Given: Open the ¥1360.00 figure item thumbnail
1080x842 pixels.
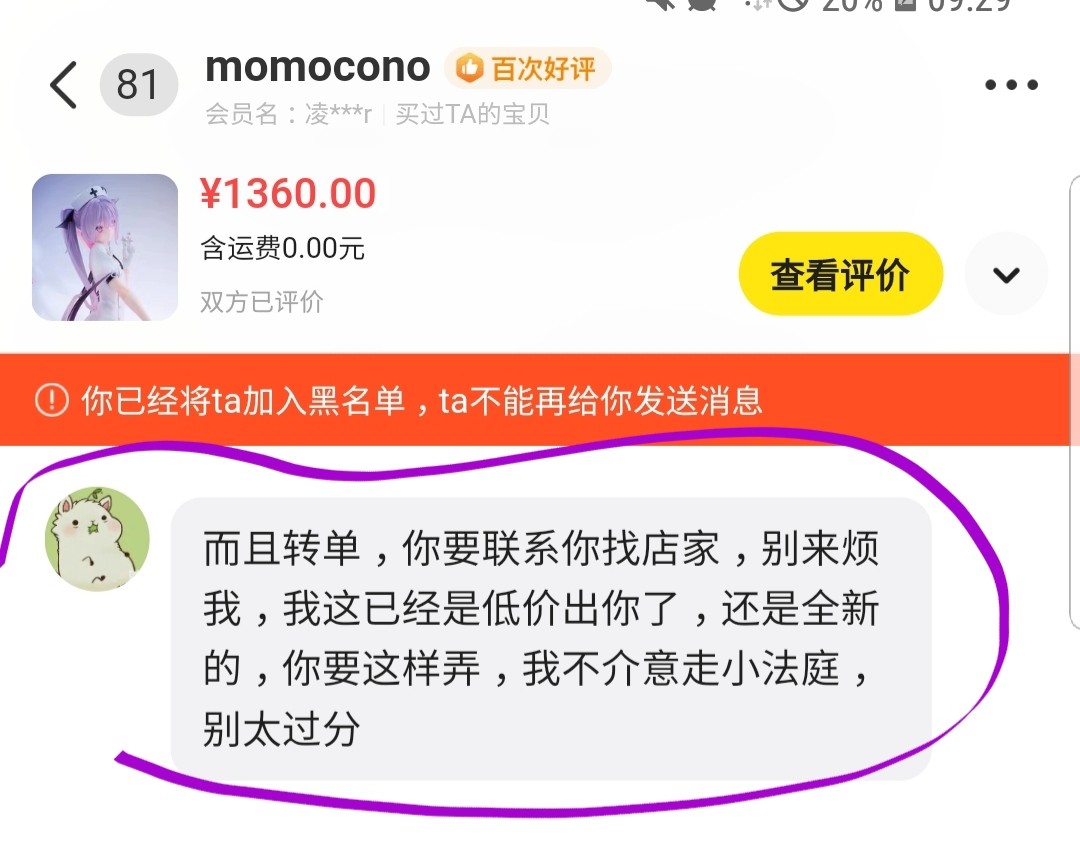Looking at the screenshot, I should click(x=105, y=247).
